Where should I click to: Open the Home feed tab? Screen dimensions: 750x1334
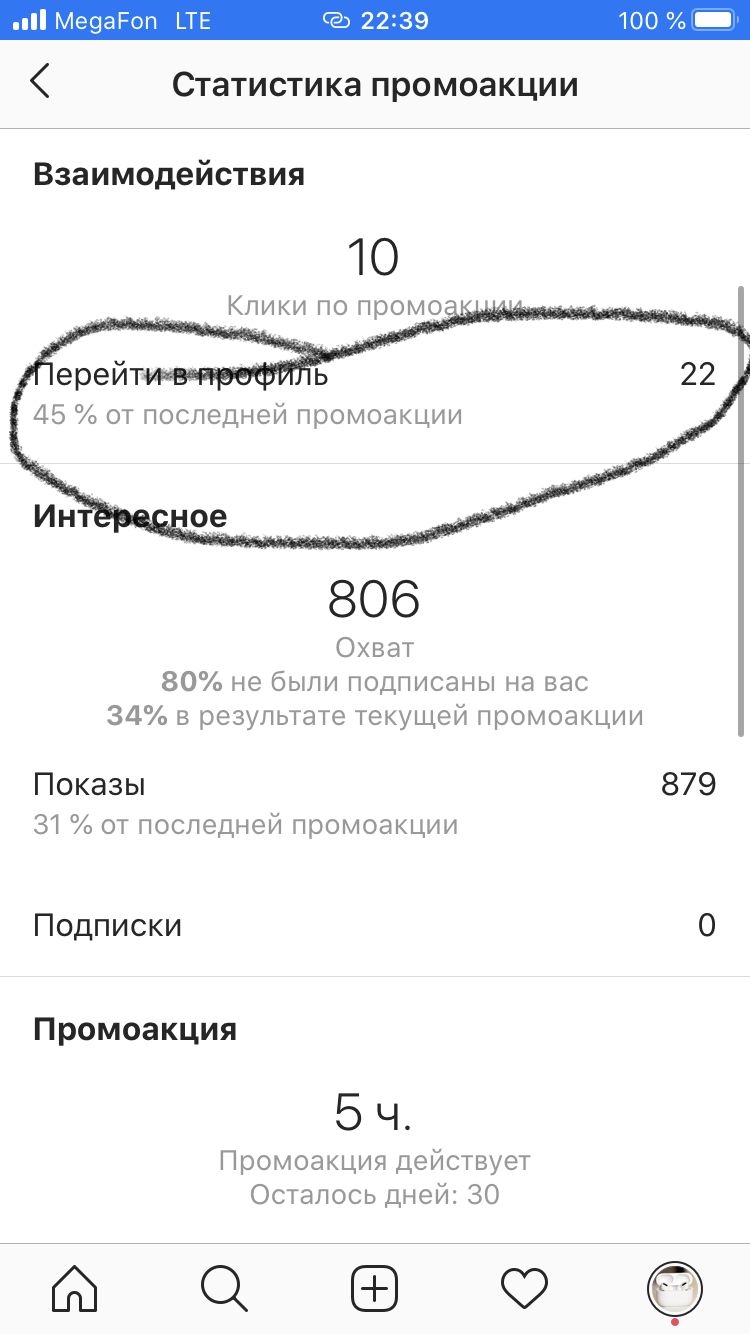[75, 1288]
